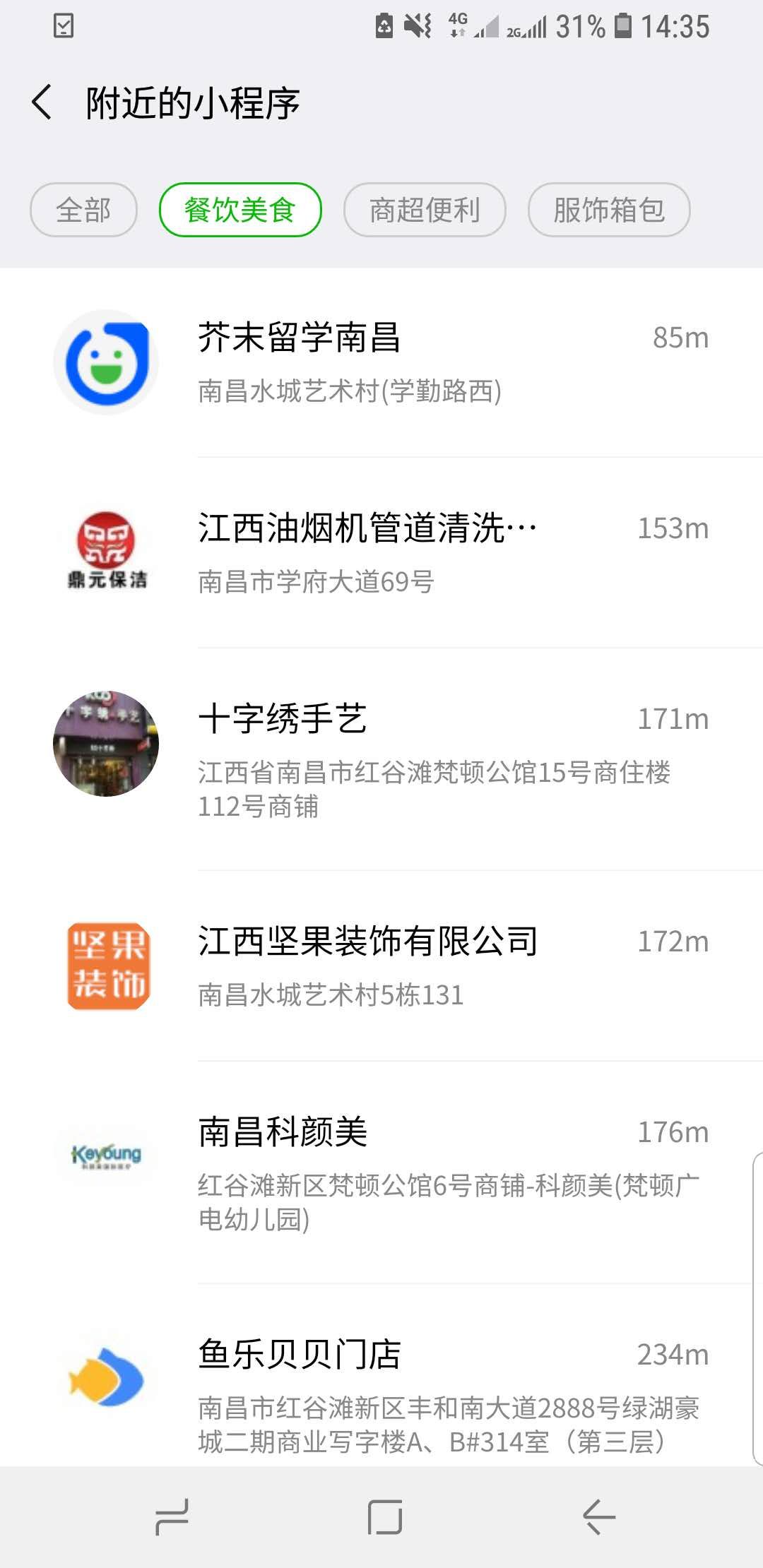Image resolution: width=763 pixels, height=1568 pixels.
Task: Switch to the 商超便利 category
Action: 425,210
